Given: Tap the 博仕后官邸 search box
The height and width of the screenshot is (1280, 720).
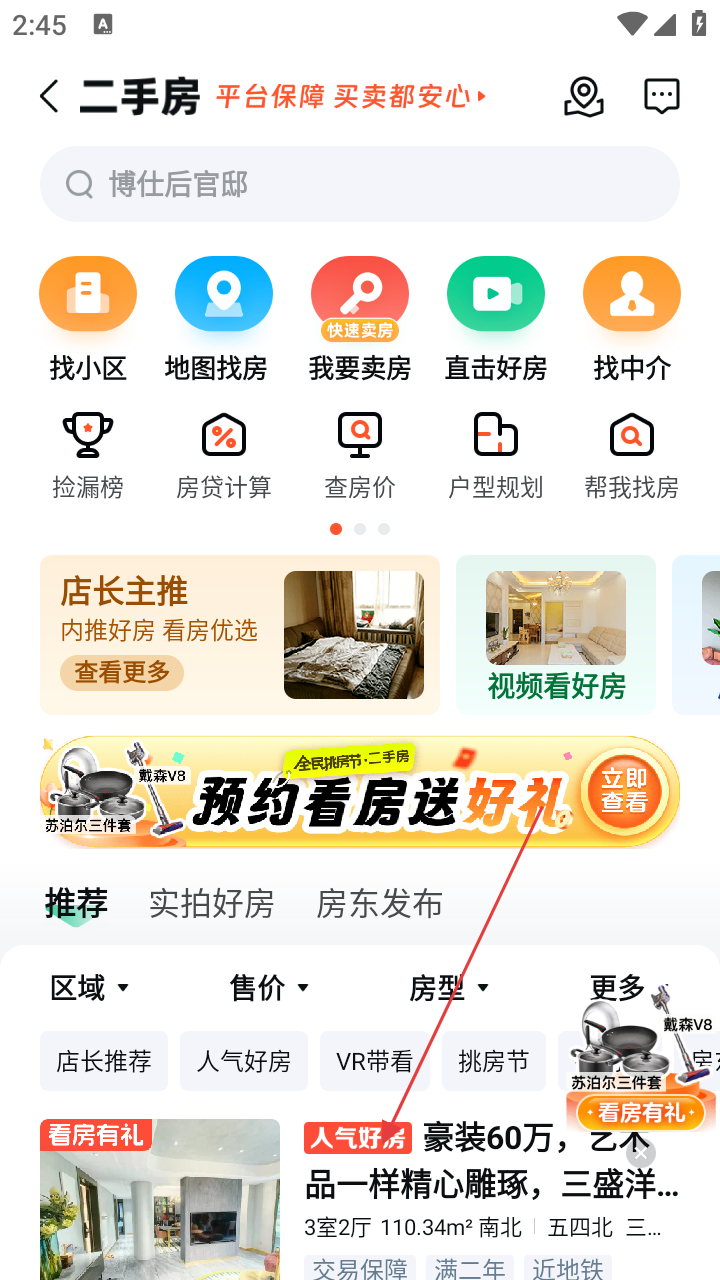Looking at the screenshot, I should pyautogui.click(x=360, y=184).
